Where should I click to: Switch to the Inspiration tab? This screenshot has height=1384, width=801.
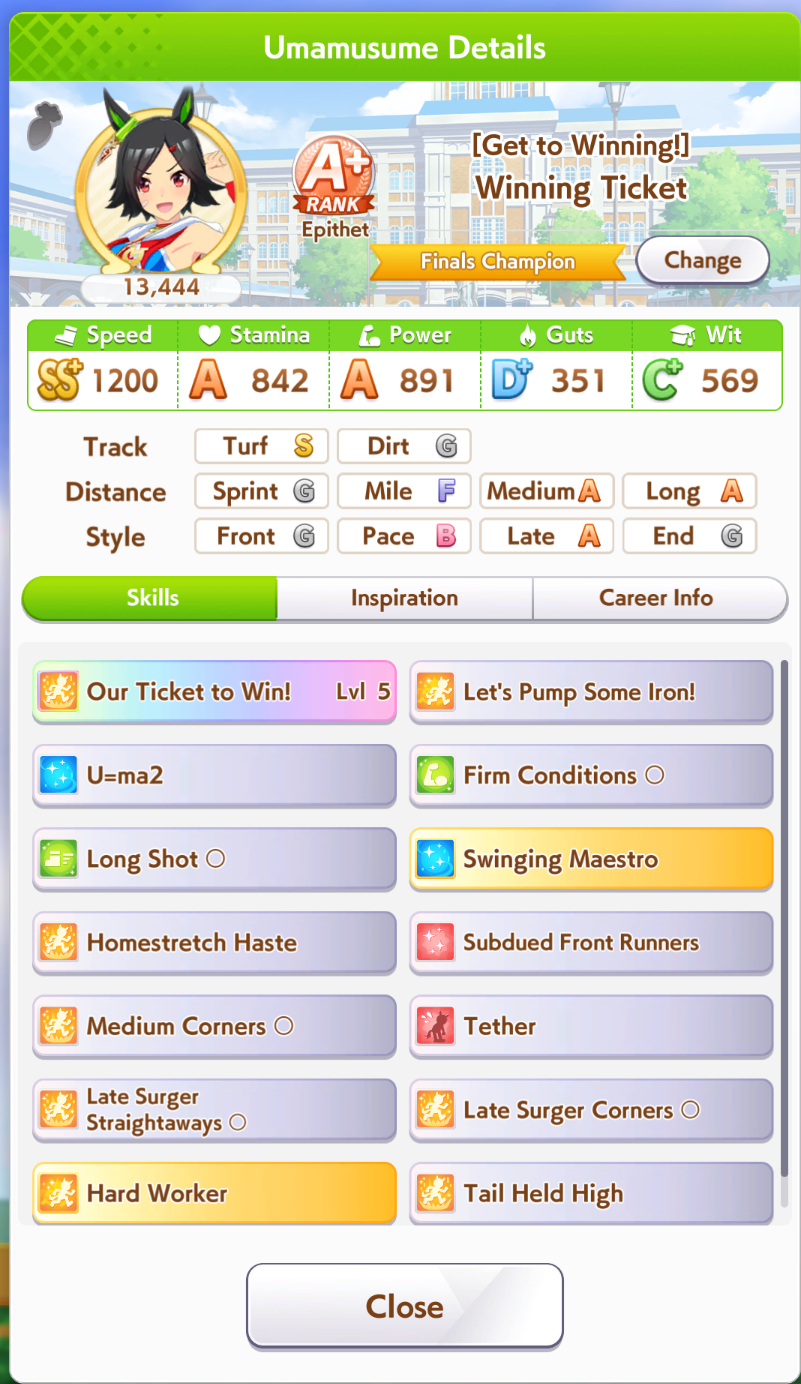tap(404, 598)
